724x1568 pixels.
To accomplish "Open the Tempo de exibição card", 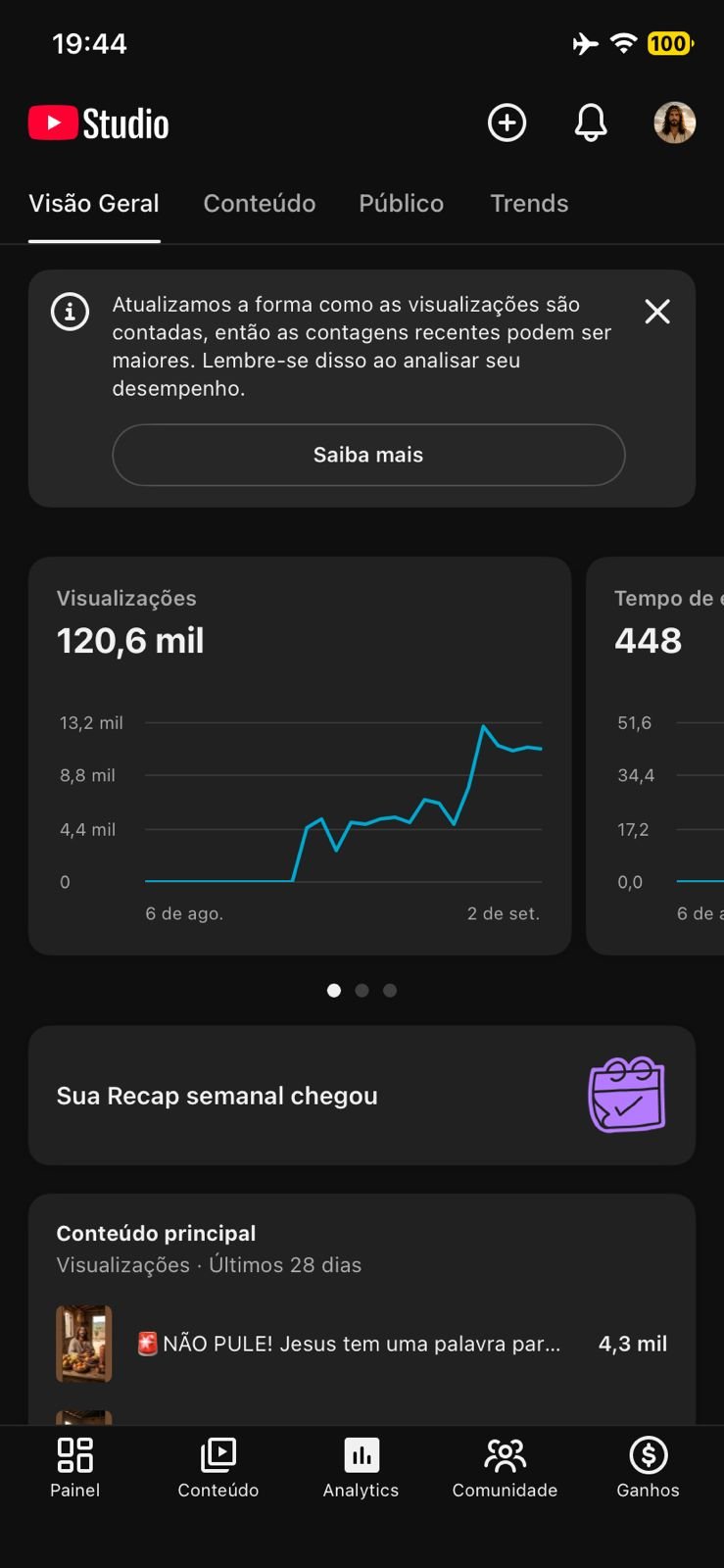I will (654, 756).
